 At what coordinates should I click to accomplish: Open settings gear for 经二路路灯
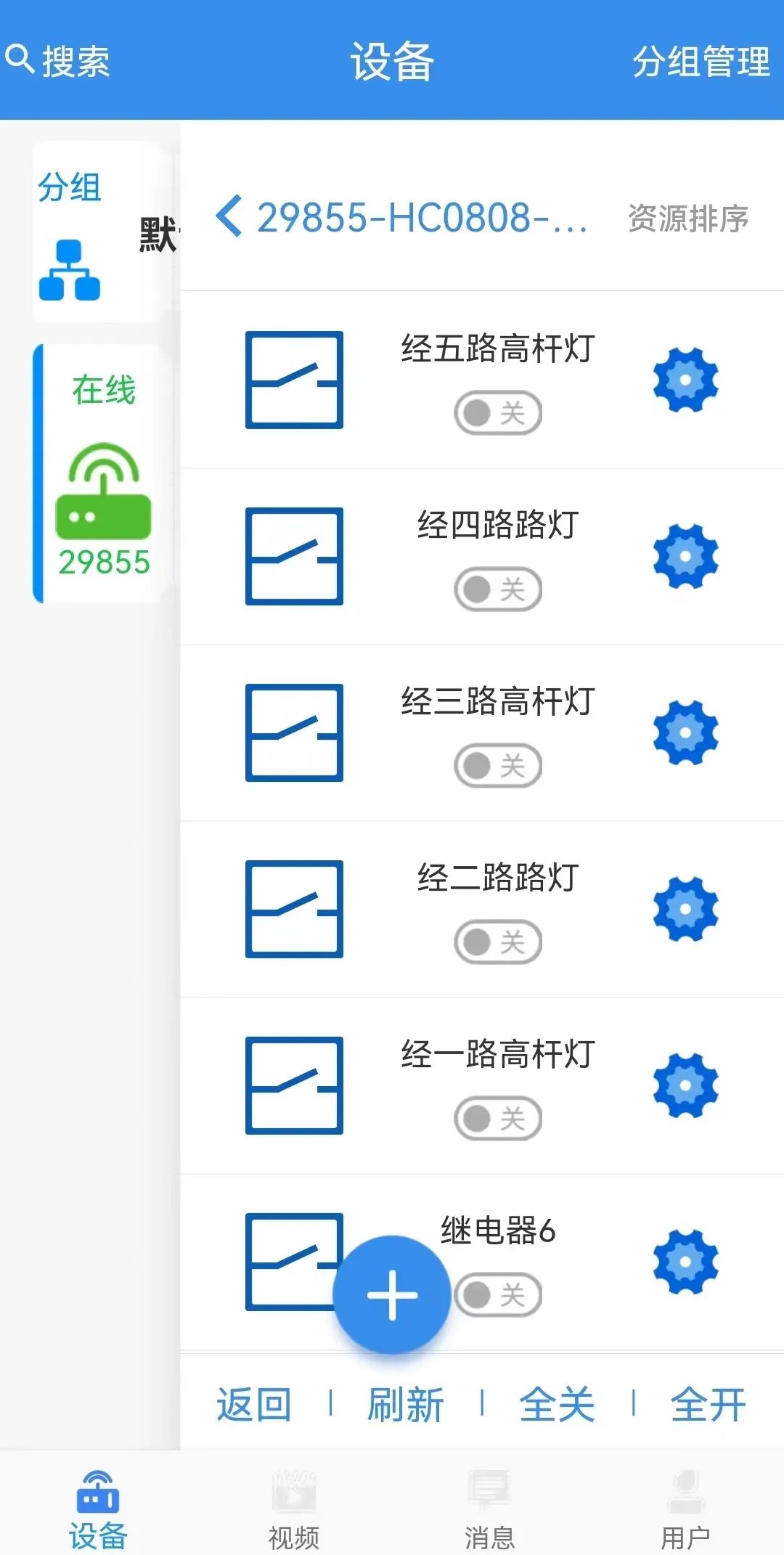(685, 909)
